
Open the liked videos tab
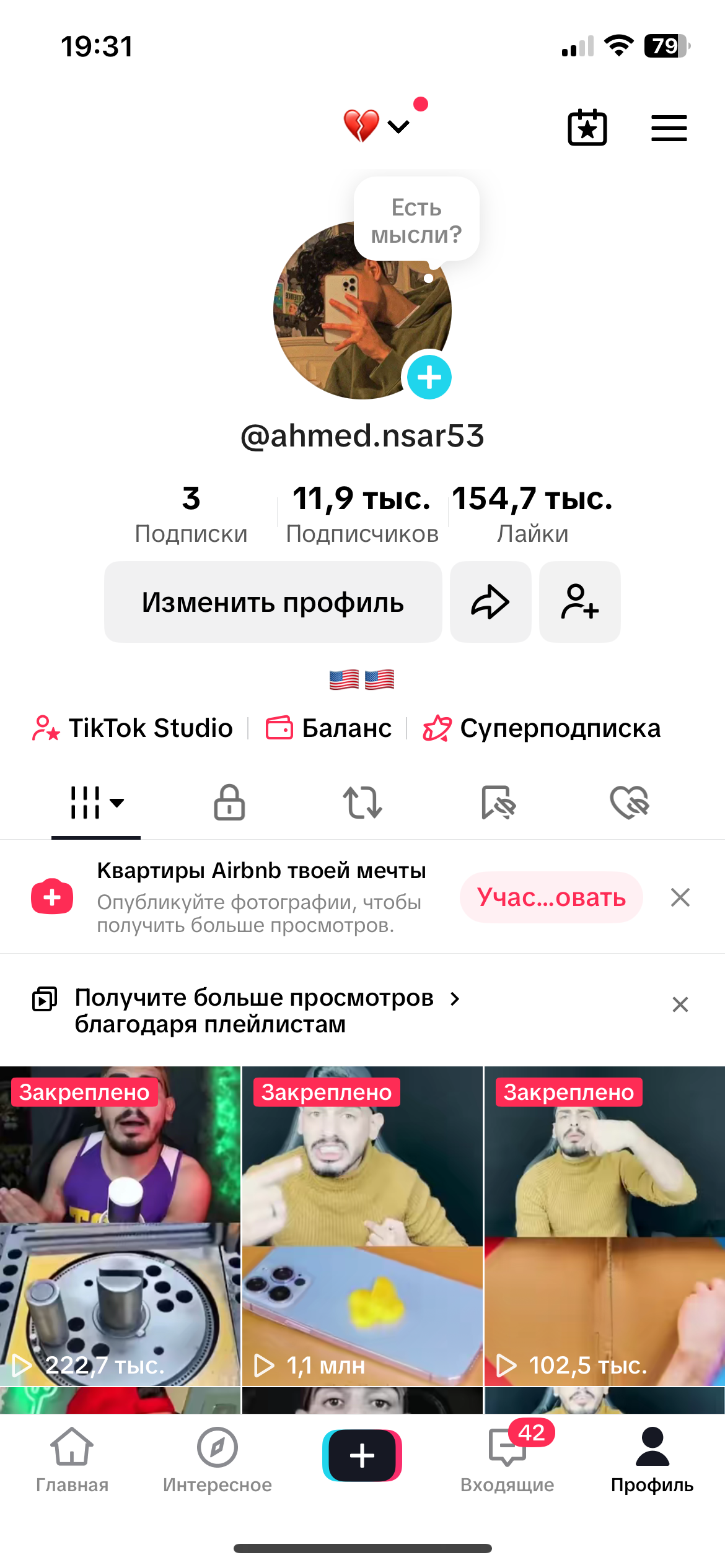tap(628, 803)
